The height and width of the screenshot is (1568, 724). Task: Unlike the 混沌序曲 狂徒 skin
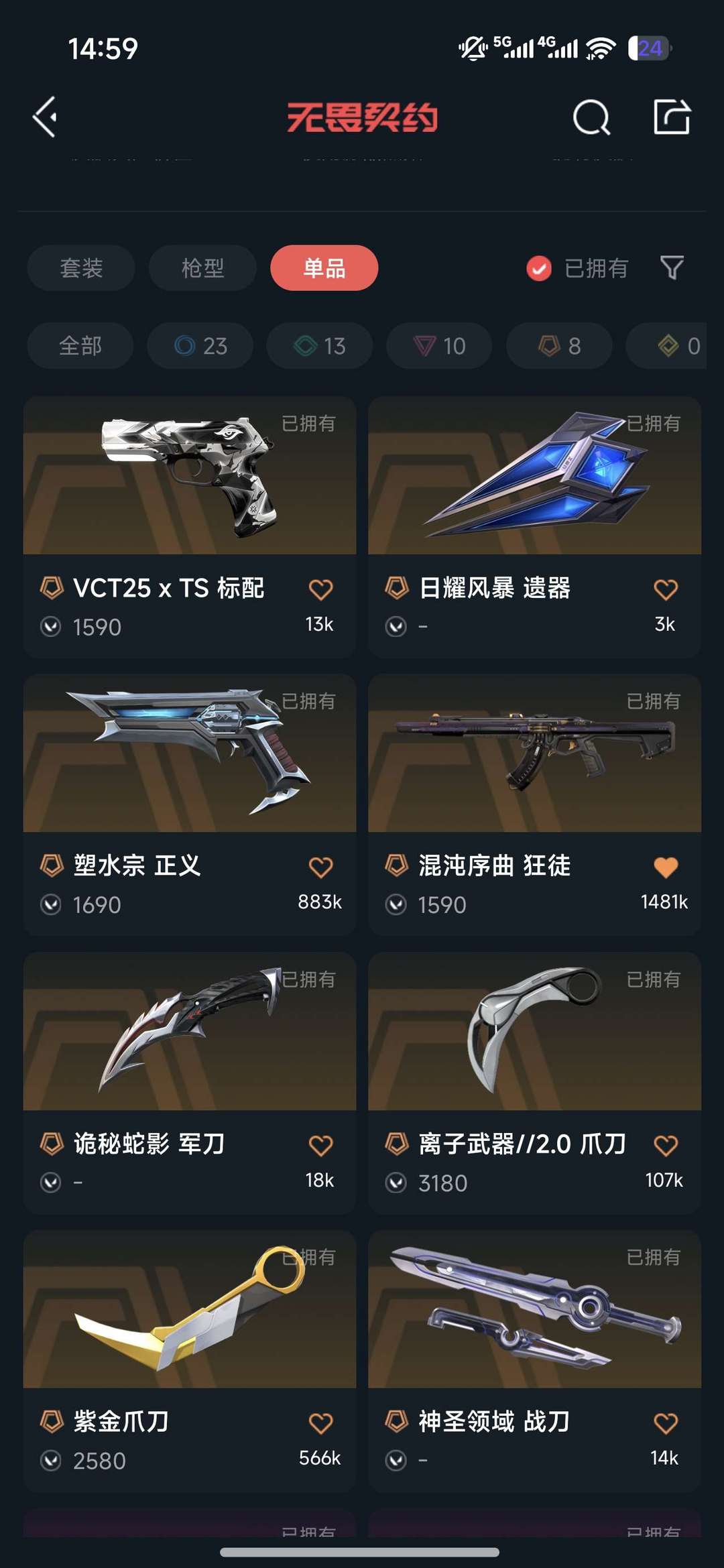[x=666, y=867]
